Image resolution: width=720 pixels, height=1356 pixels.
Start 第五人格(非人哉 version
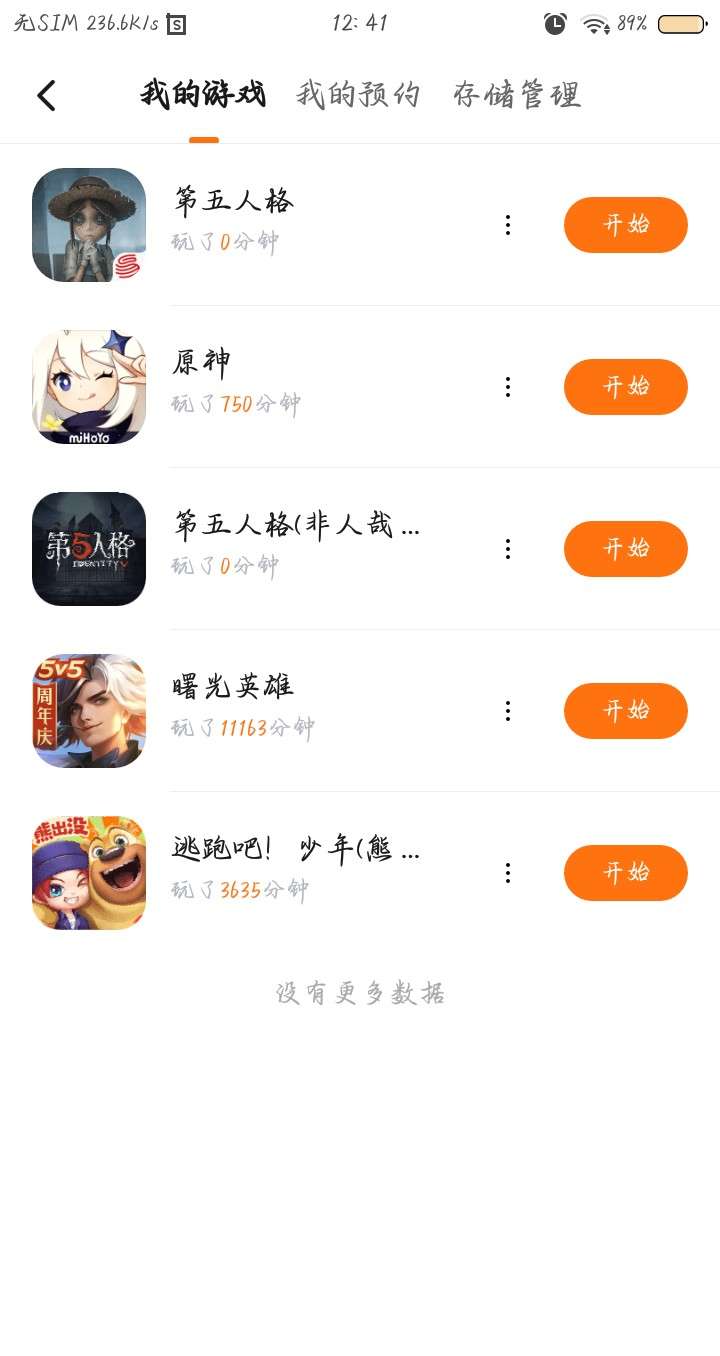[x=625, y=549]
